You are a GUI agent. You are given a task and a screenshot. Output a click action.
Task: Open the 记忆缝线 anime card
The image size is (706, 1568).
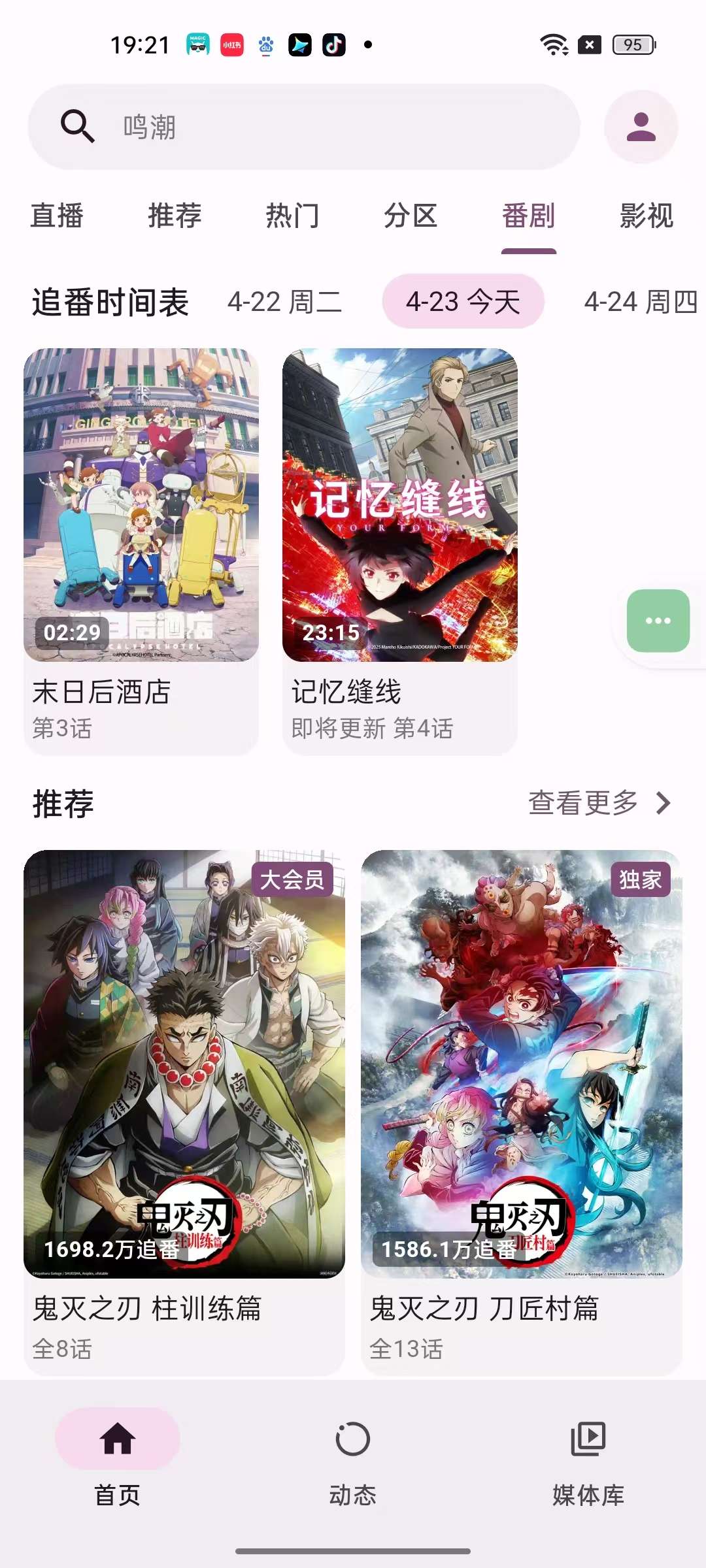click(400, 549)
